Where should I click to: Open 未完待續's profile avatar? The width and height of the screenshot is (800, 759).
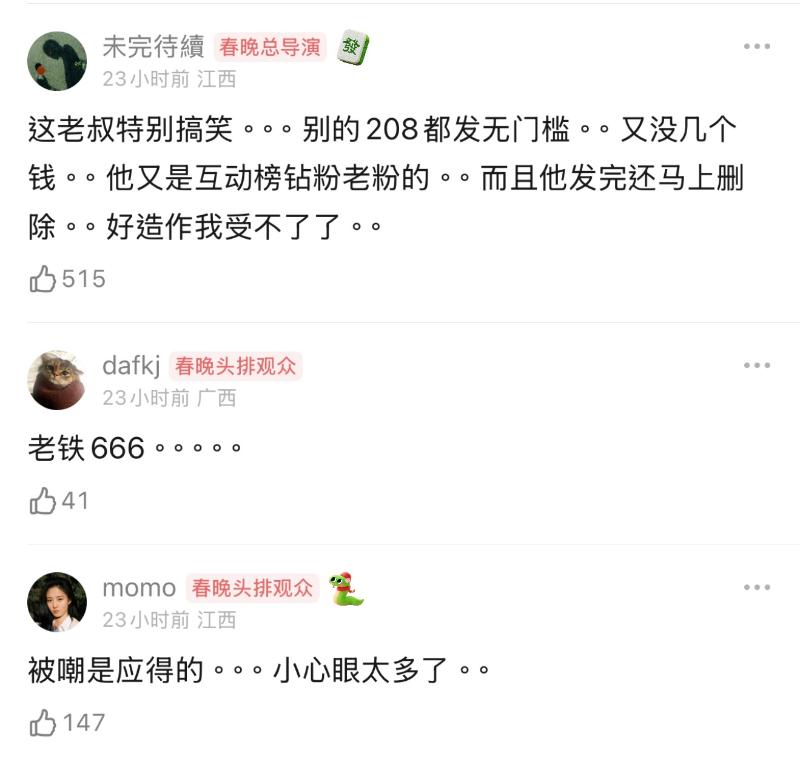pos(57,61)
